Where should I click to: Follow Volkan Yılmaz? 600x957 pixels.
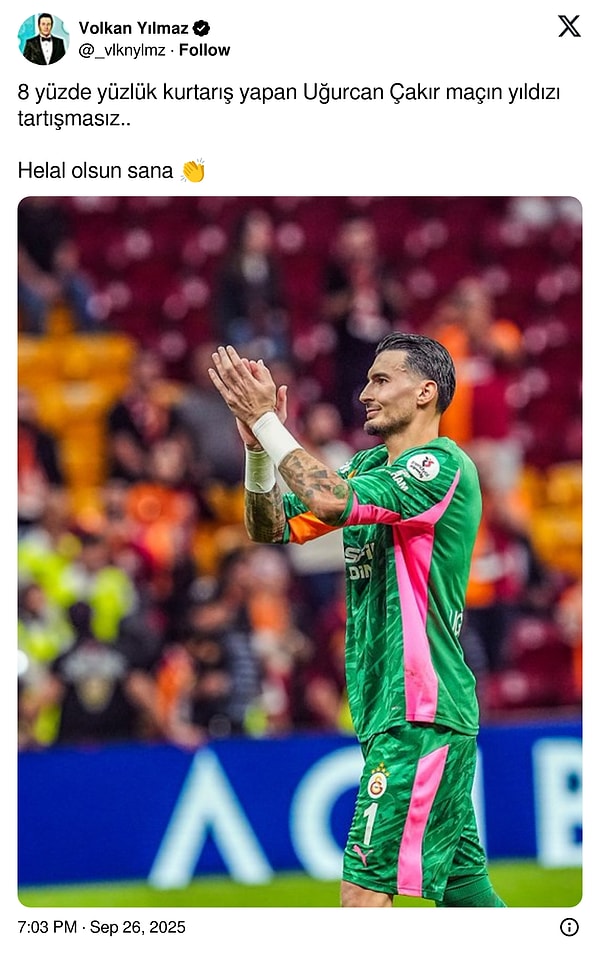(x=205, y=50)
